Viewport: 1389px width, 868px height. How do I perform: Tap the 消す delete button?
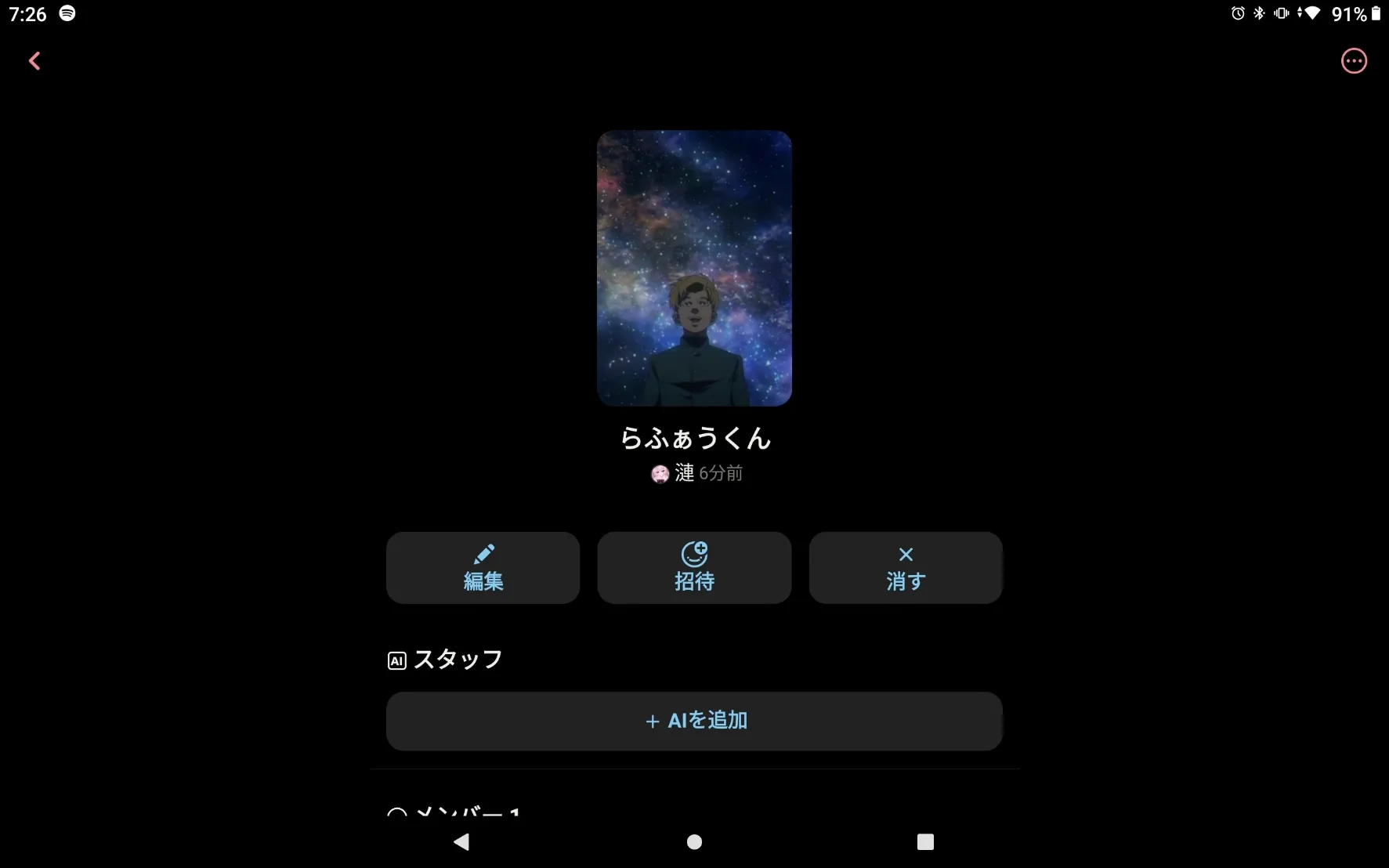(x=906, y=568)
